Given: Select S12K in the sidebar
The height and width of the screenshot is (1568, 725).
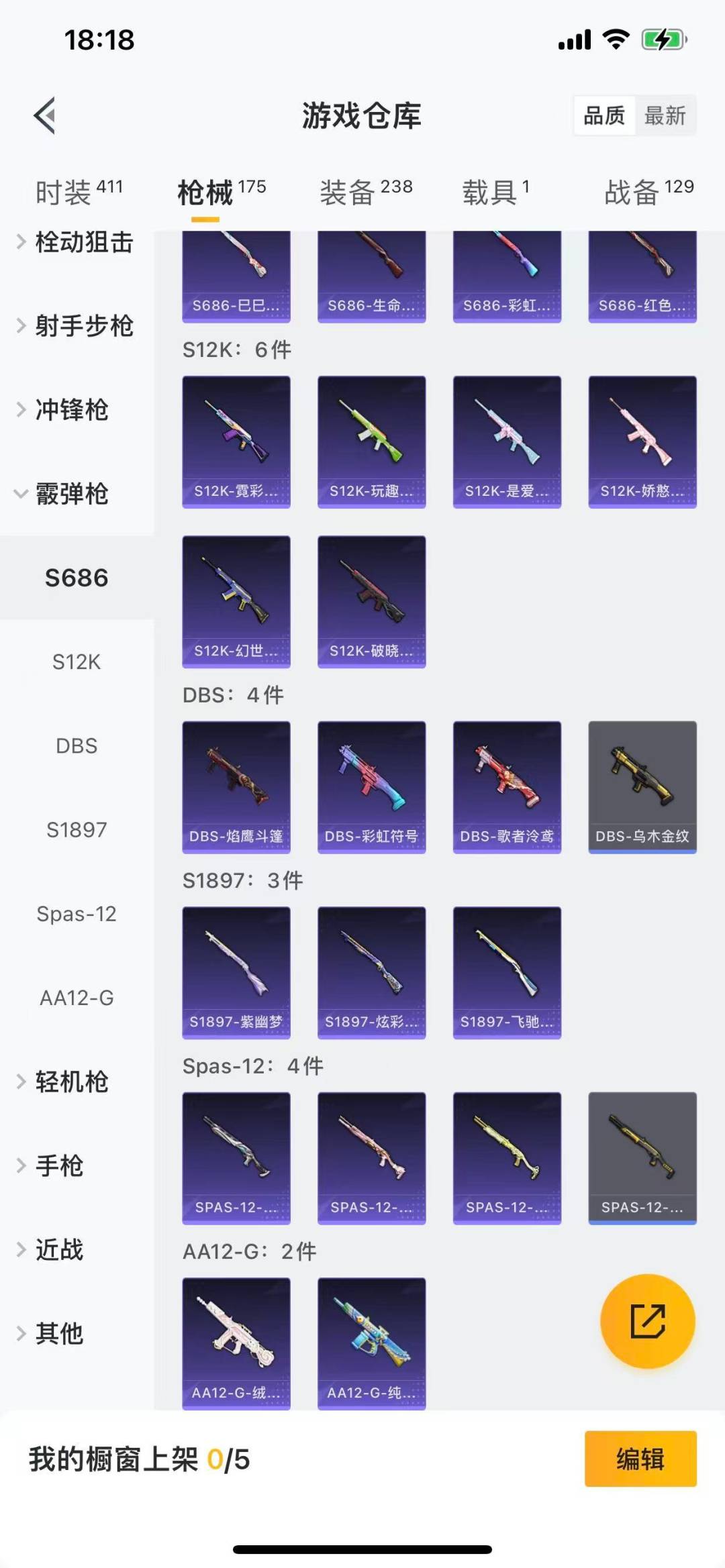Looking at the screenshot, I should click(x=77, y=662).
